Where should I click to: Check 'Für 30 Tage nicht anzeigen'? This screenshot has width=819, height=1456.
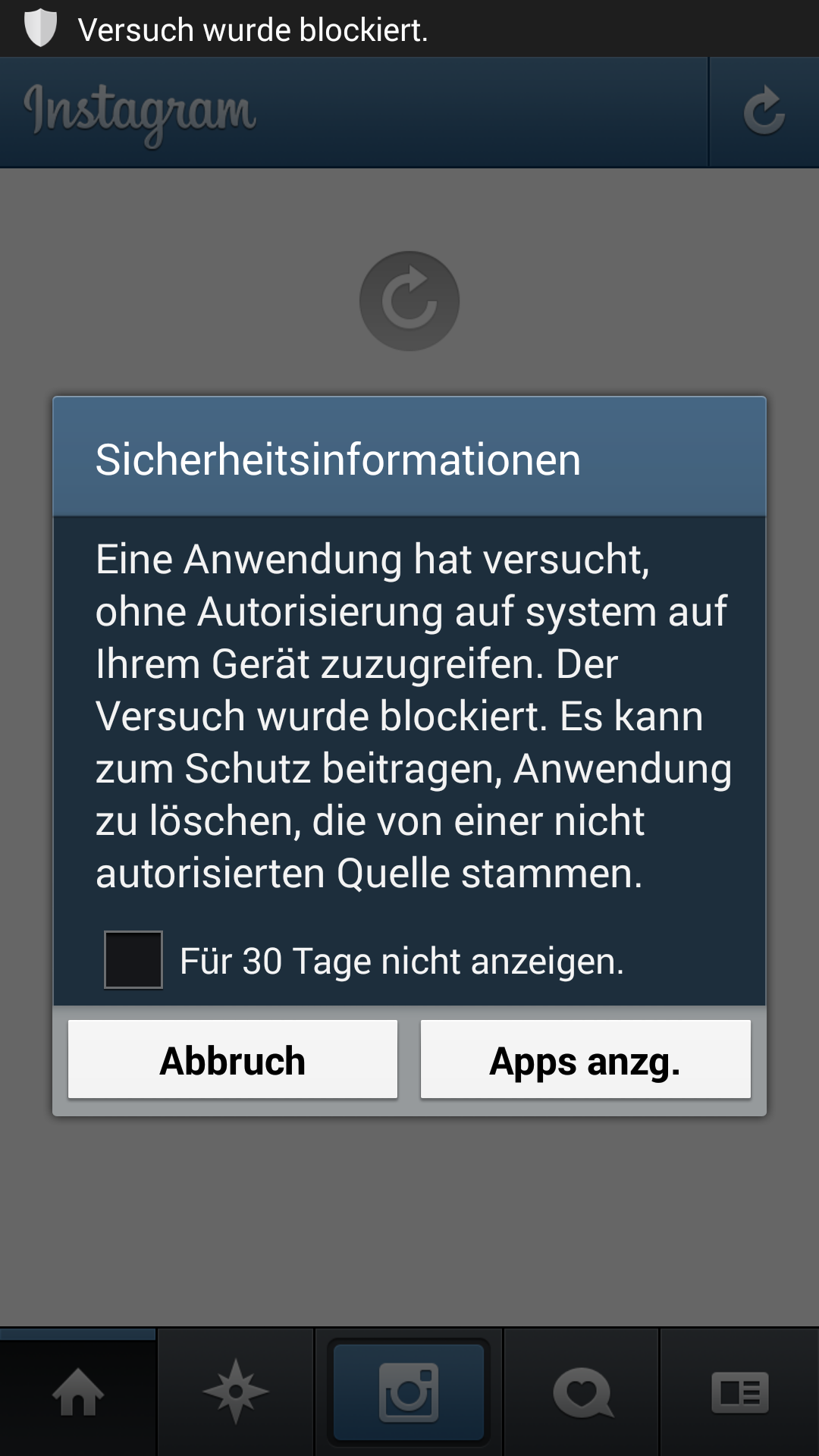(x=133, y=960)
